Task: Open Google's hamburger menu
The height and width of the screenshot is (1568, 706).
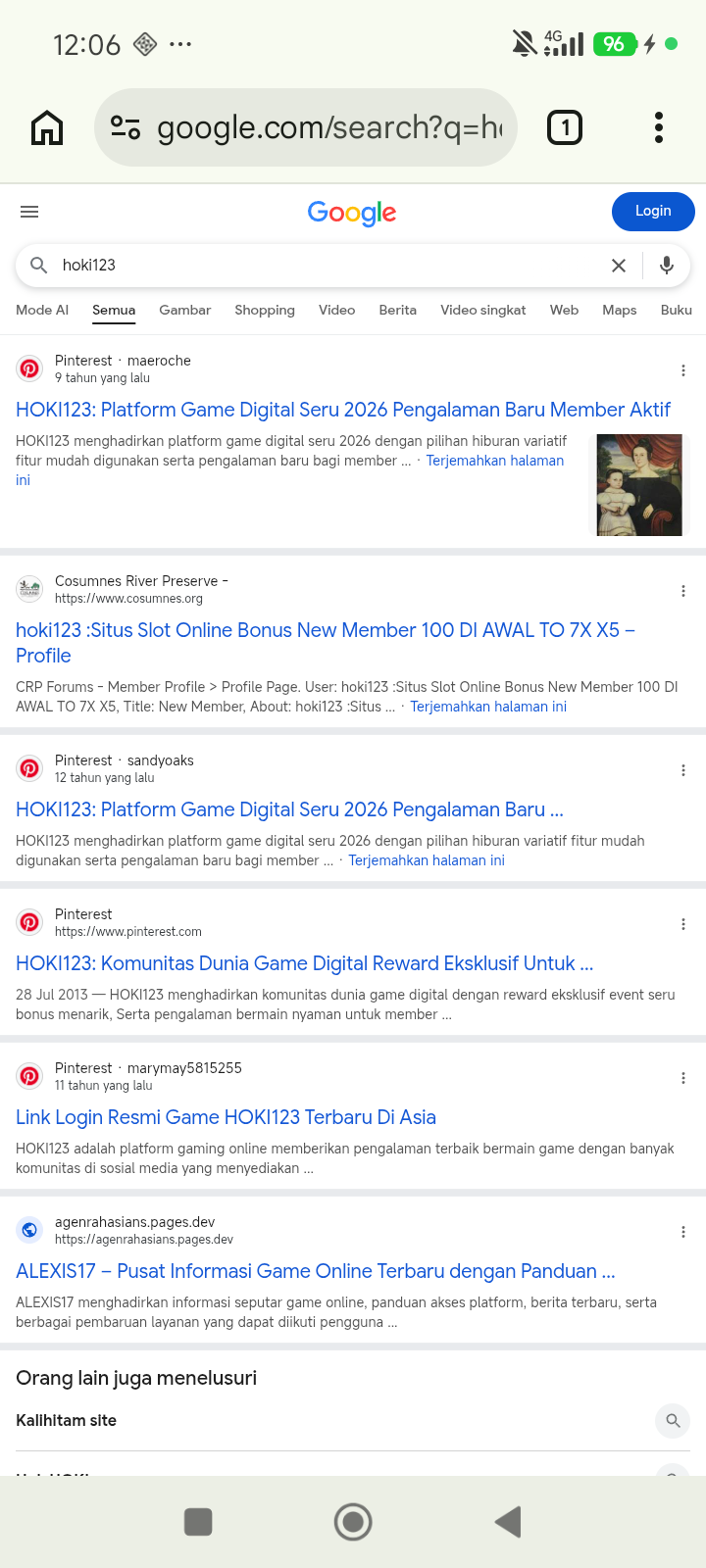Action: click(29, 212)
